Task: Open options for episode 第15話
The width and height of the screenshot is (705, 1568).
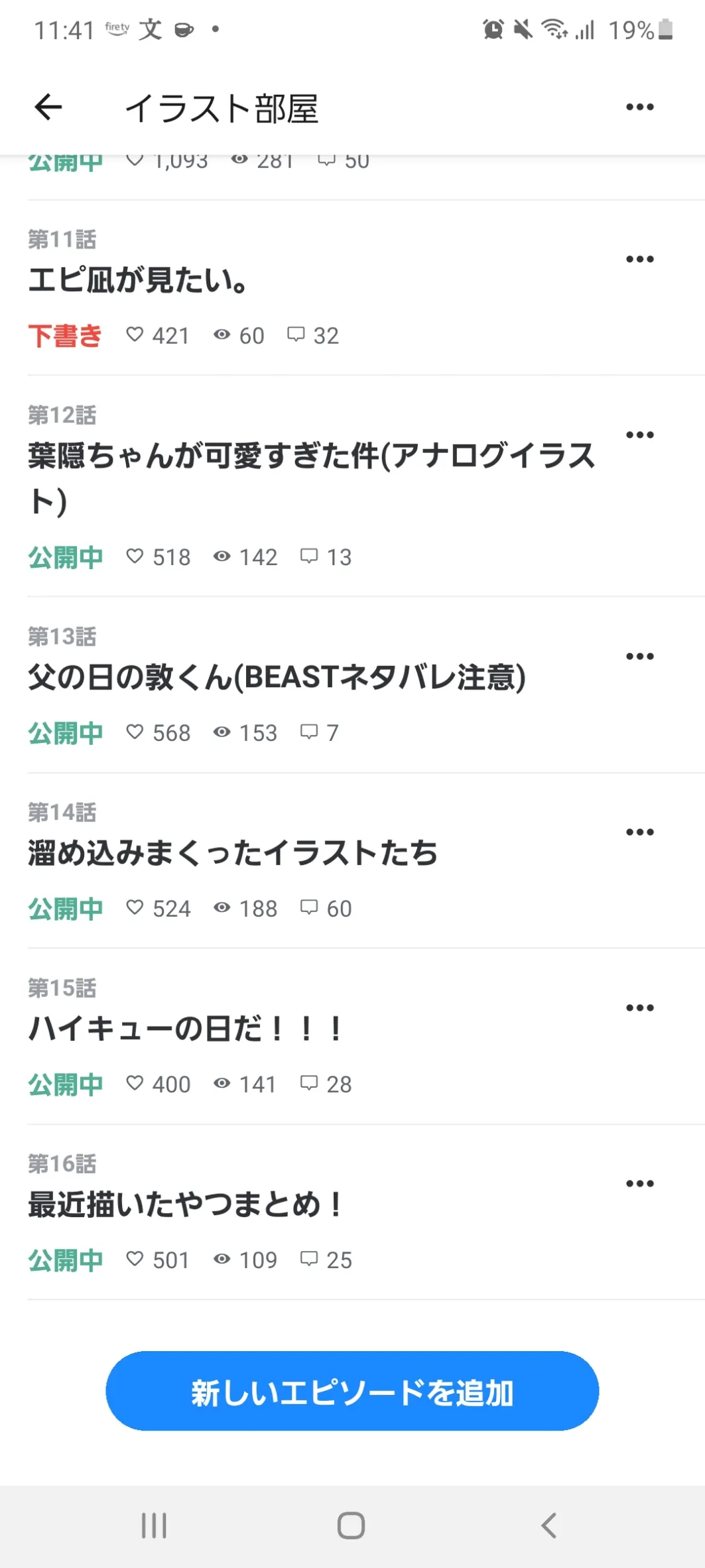Action: 640,1008
